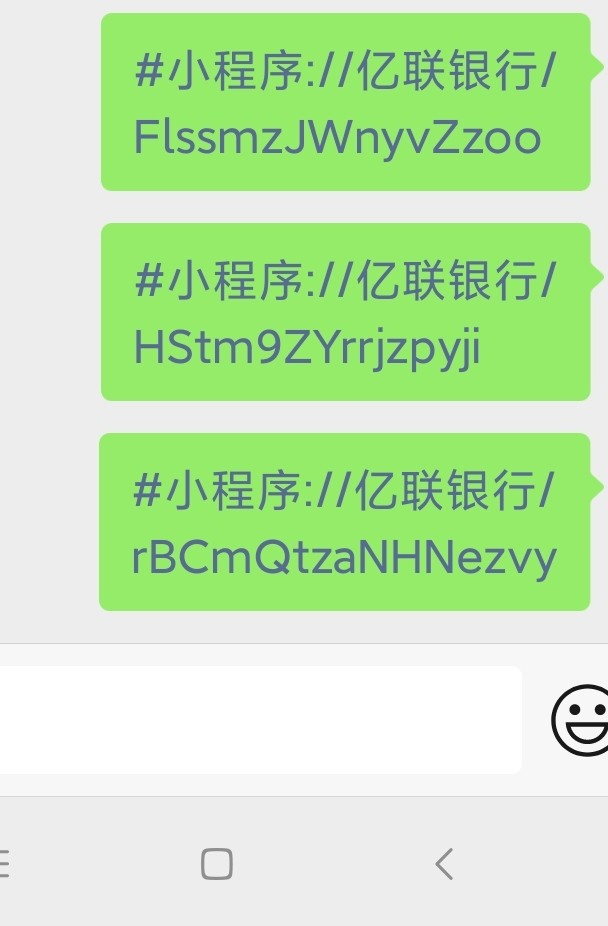
Task: Open mini-program link ending rBCmQtzaNHNezvy
Action: click(345, 523)
